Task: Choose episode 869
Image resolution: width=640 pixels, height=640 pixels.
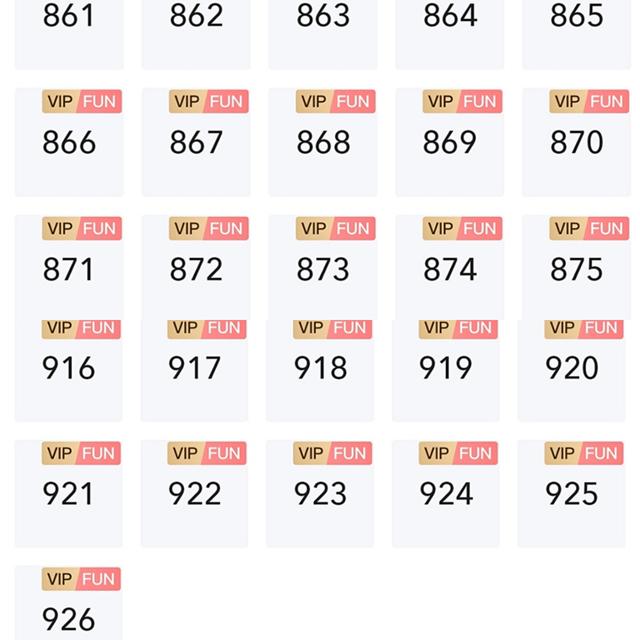Action: [x=449, y=142]
